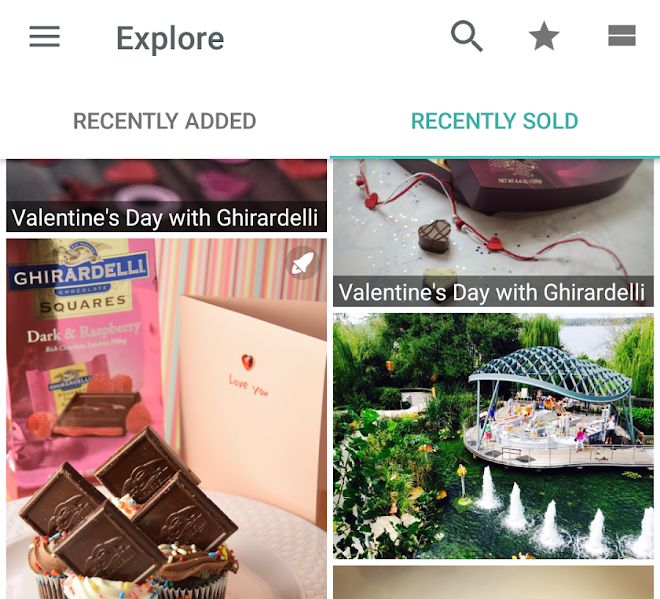The width and height of the screenshot is (660, 599).
Task: Open the navigation drawer menu
Action: tap(44, 37)
